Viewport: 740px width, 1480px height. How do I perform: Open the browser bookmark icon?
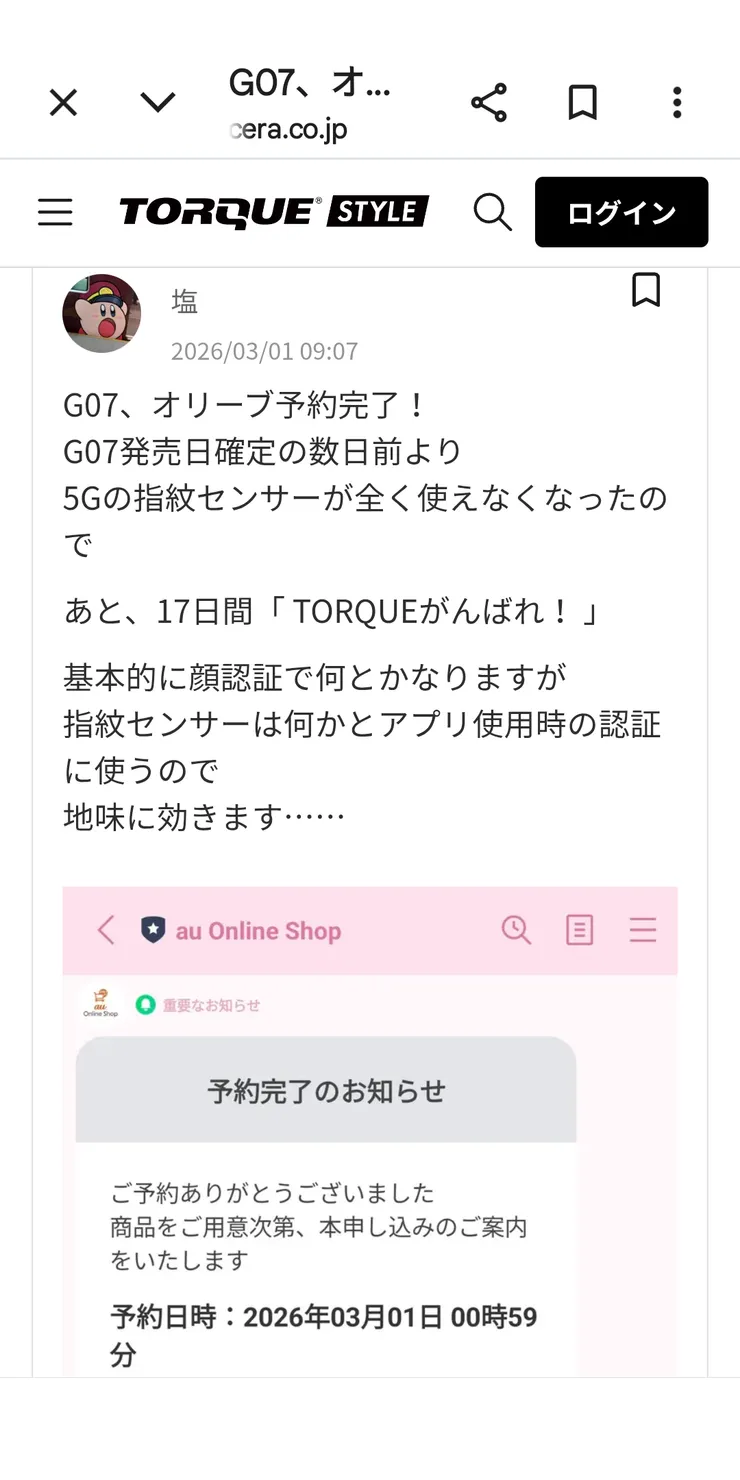point(581,102)
